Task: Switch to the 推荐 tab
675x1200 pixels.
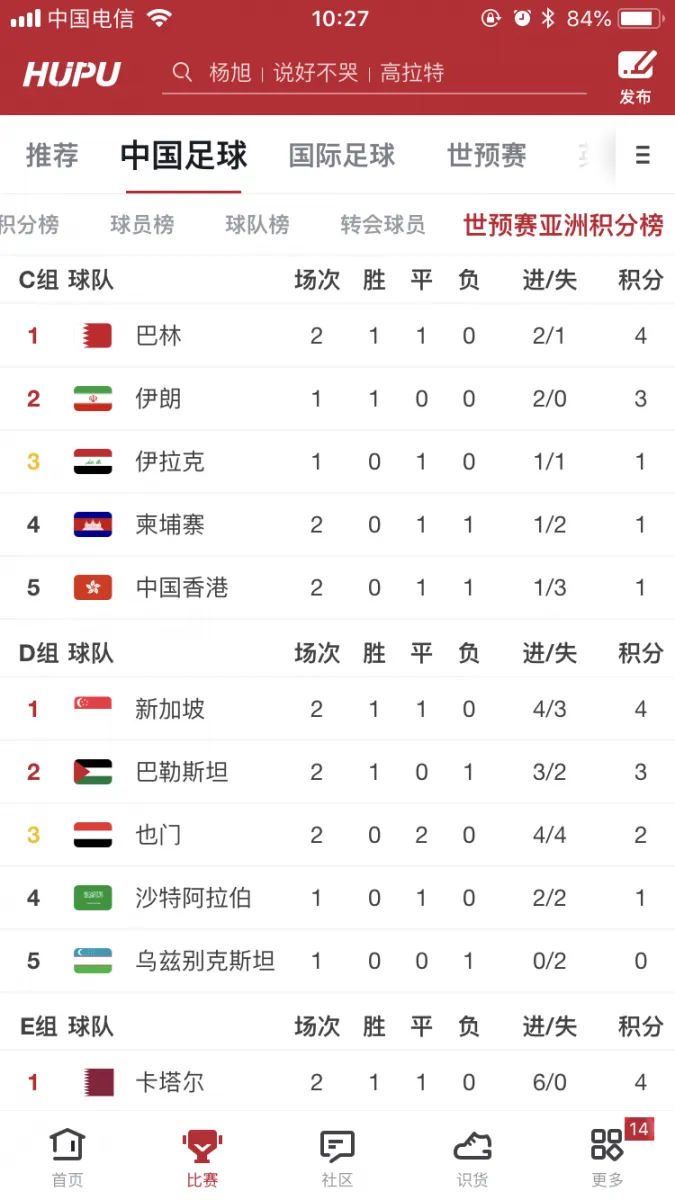Action: pos(52,155)
